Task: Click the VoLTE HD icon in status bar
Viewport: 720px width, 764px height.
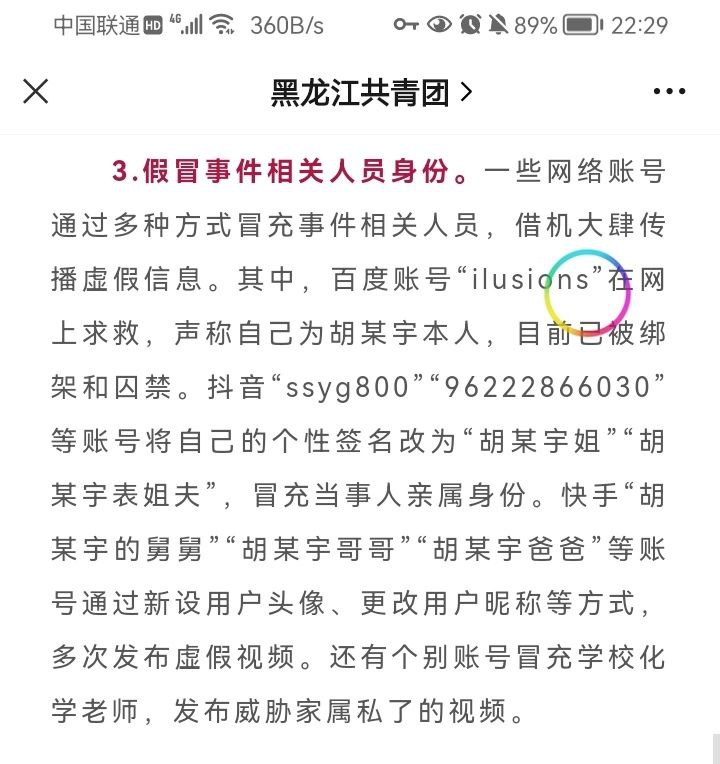Action: 153,25
